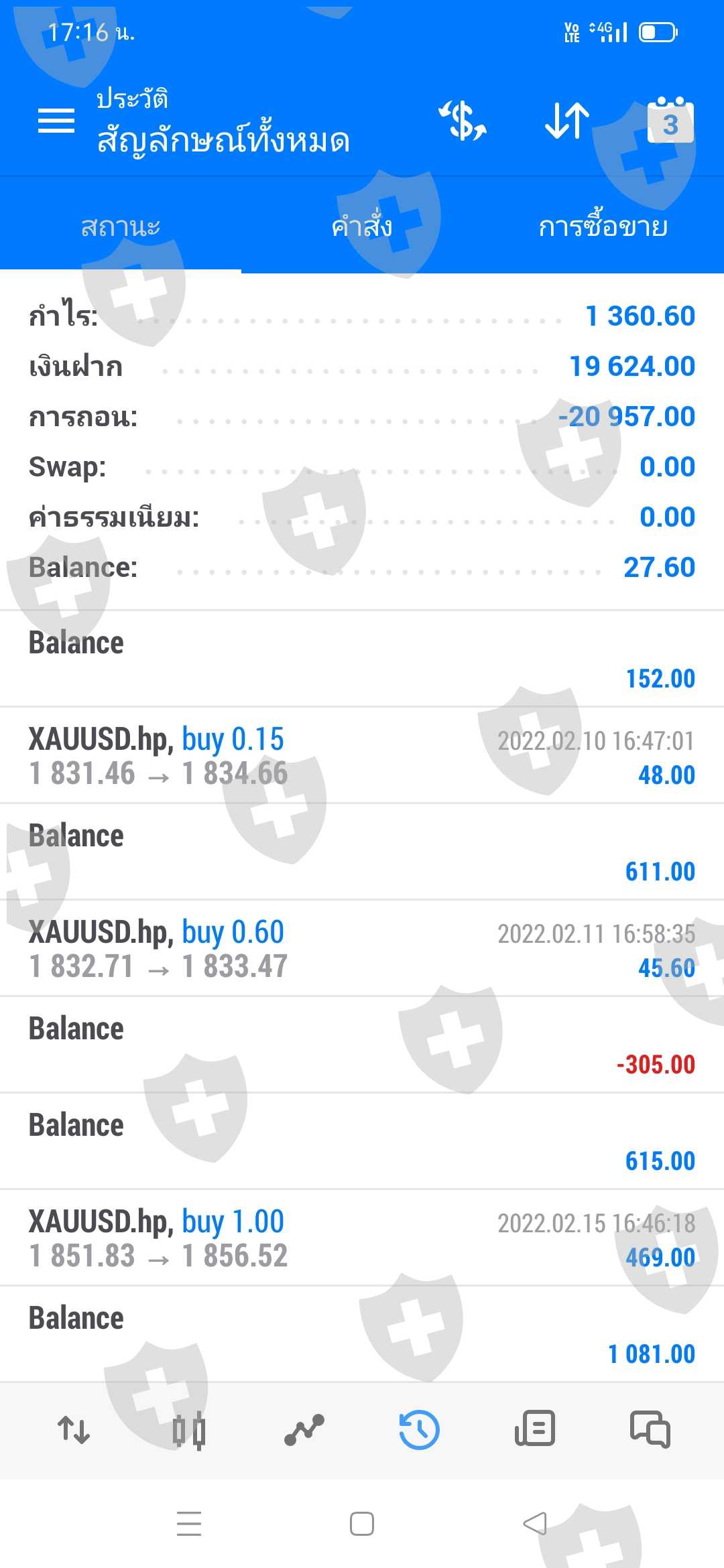Open the symbol filter dollar icon
This screenshot has height=1568, width=724.
tap(463, 121)
